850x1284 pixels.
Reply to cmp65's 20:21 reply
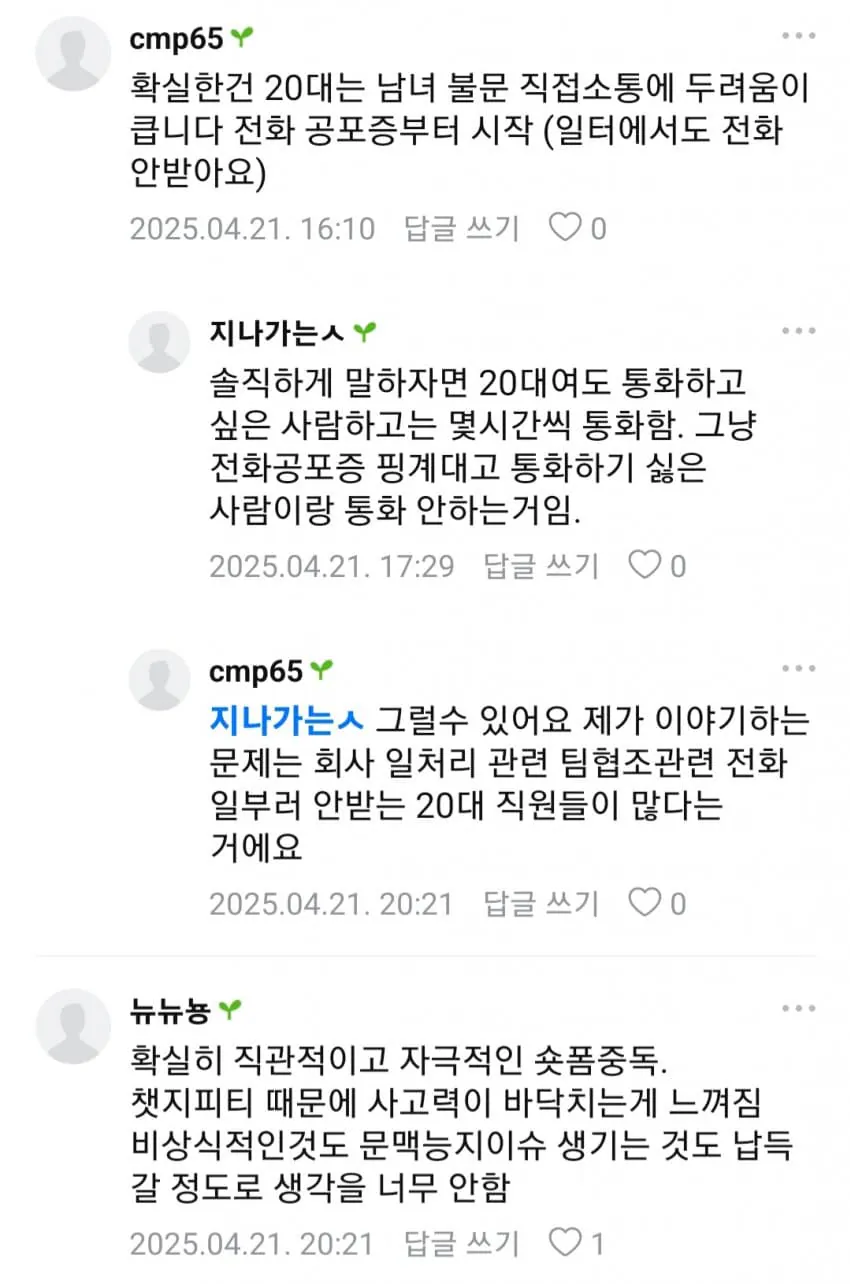click(541, 904)
